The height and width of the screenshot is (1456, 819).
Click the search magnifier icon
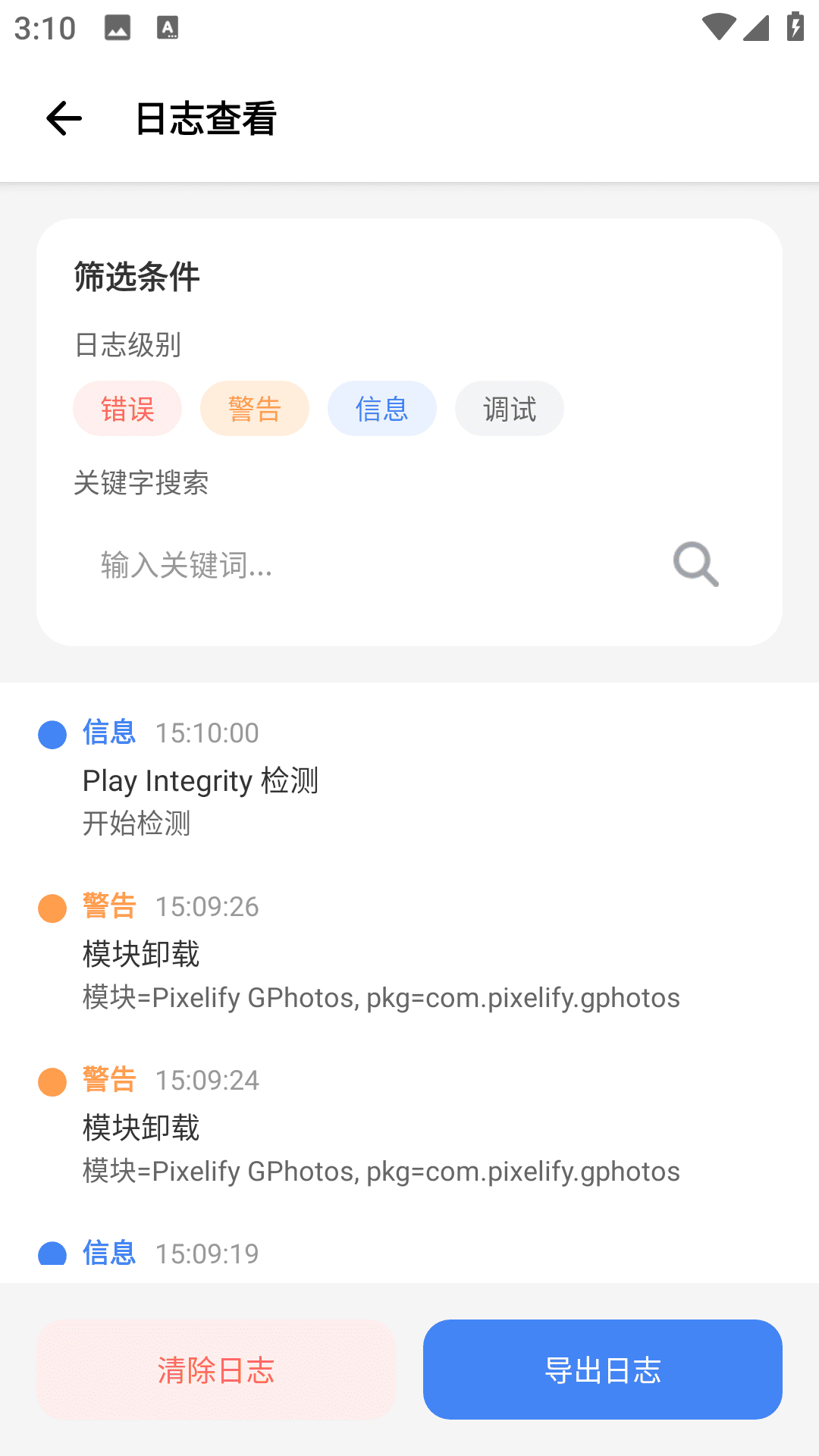point(694,564)
